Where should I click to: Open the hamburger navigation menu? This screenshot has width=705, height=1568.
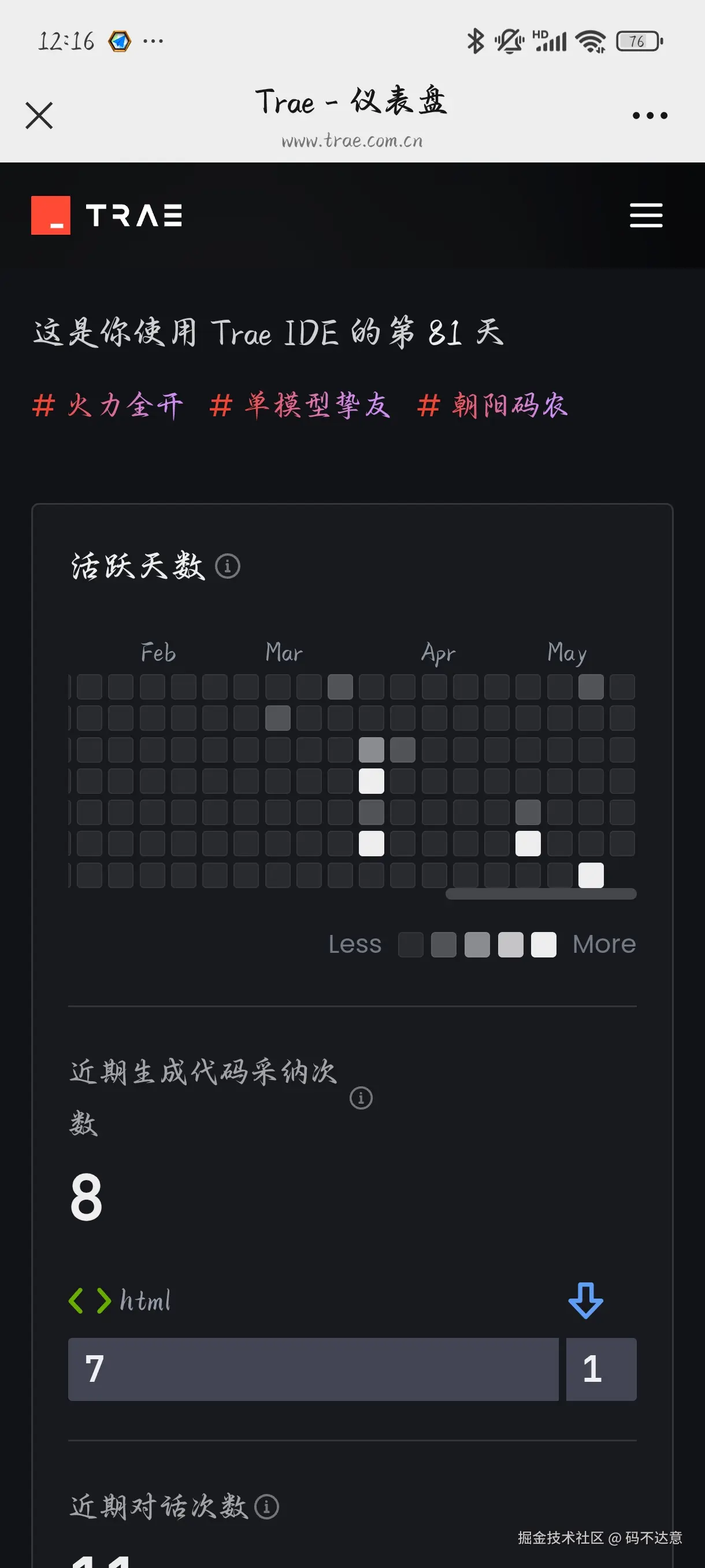tap(647, 215)
